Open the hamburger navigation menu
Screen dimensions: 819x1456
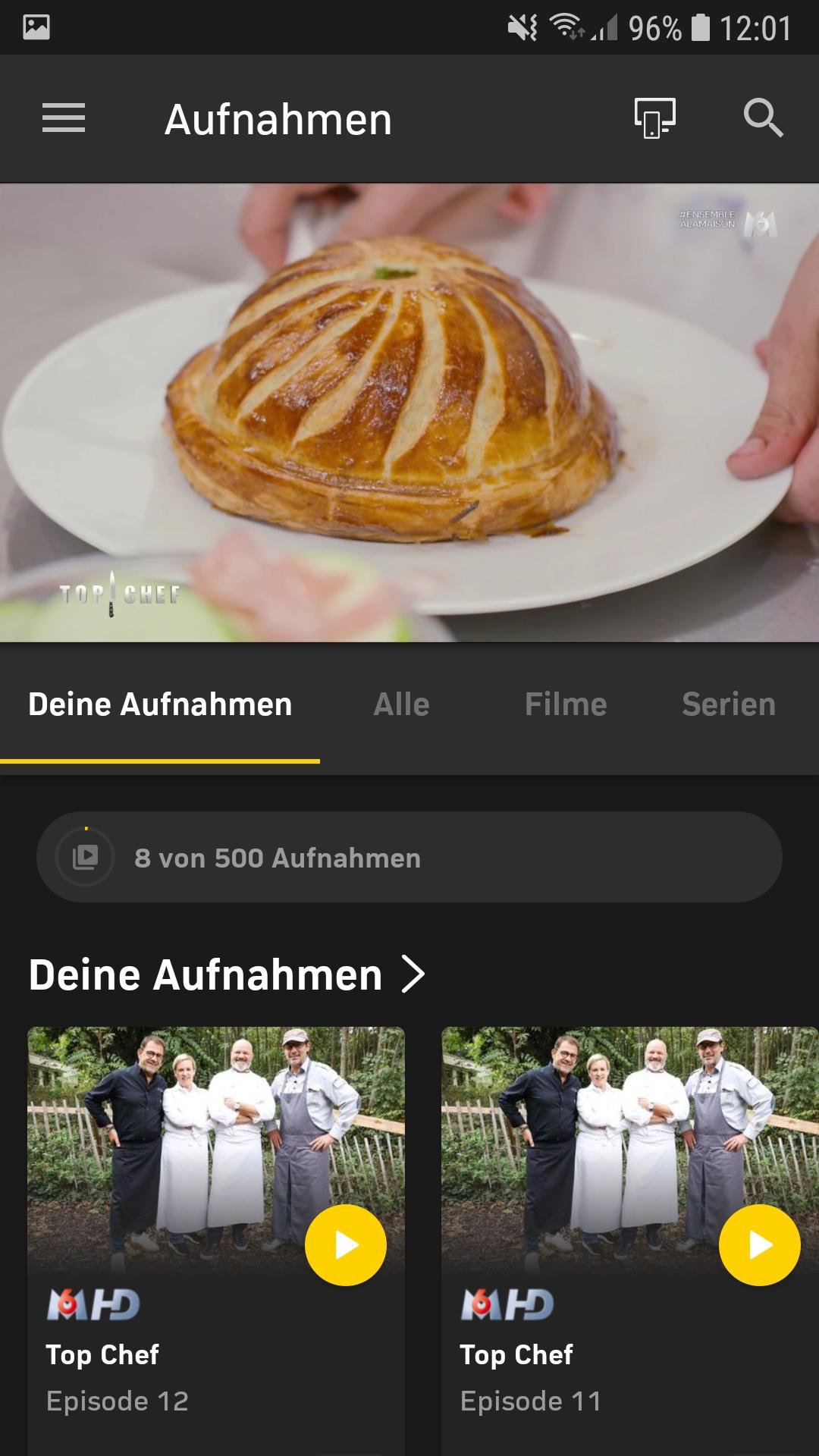[63, 118]
